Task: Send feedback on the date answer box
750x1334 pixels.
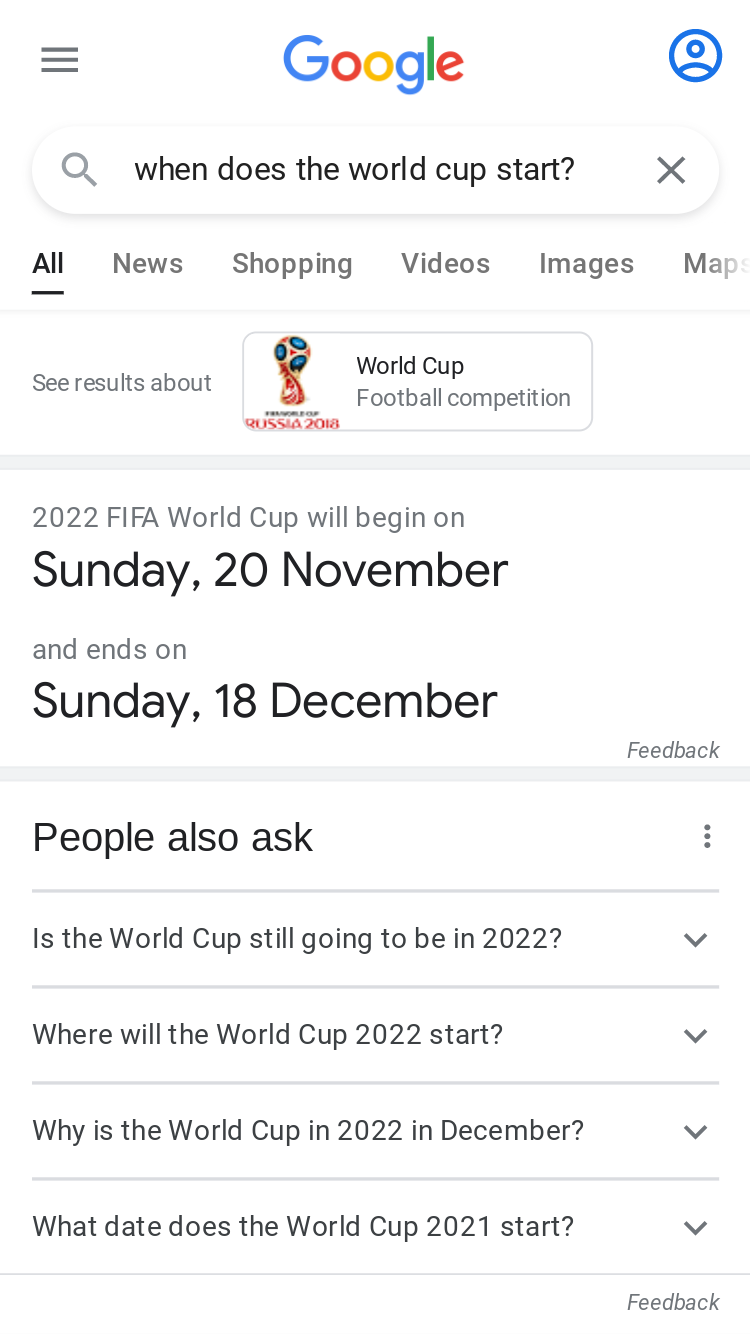Action: [672, 750]
